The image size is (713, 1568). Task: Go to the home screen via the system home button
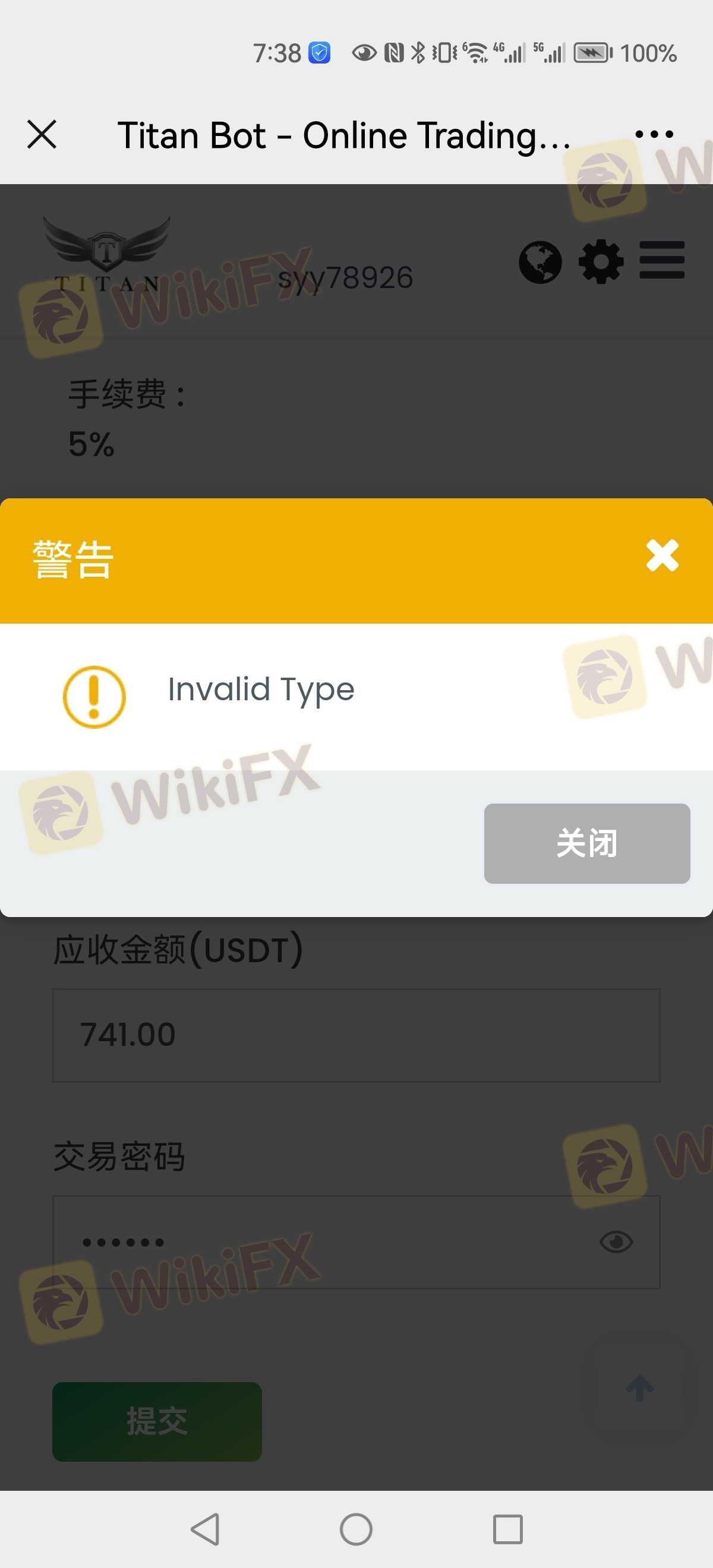[356, 1529]
